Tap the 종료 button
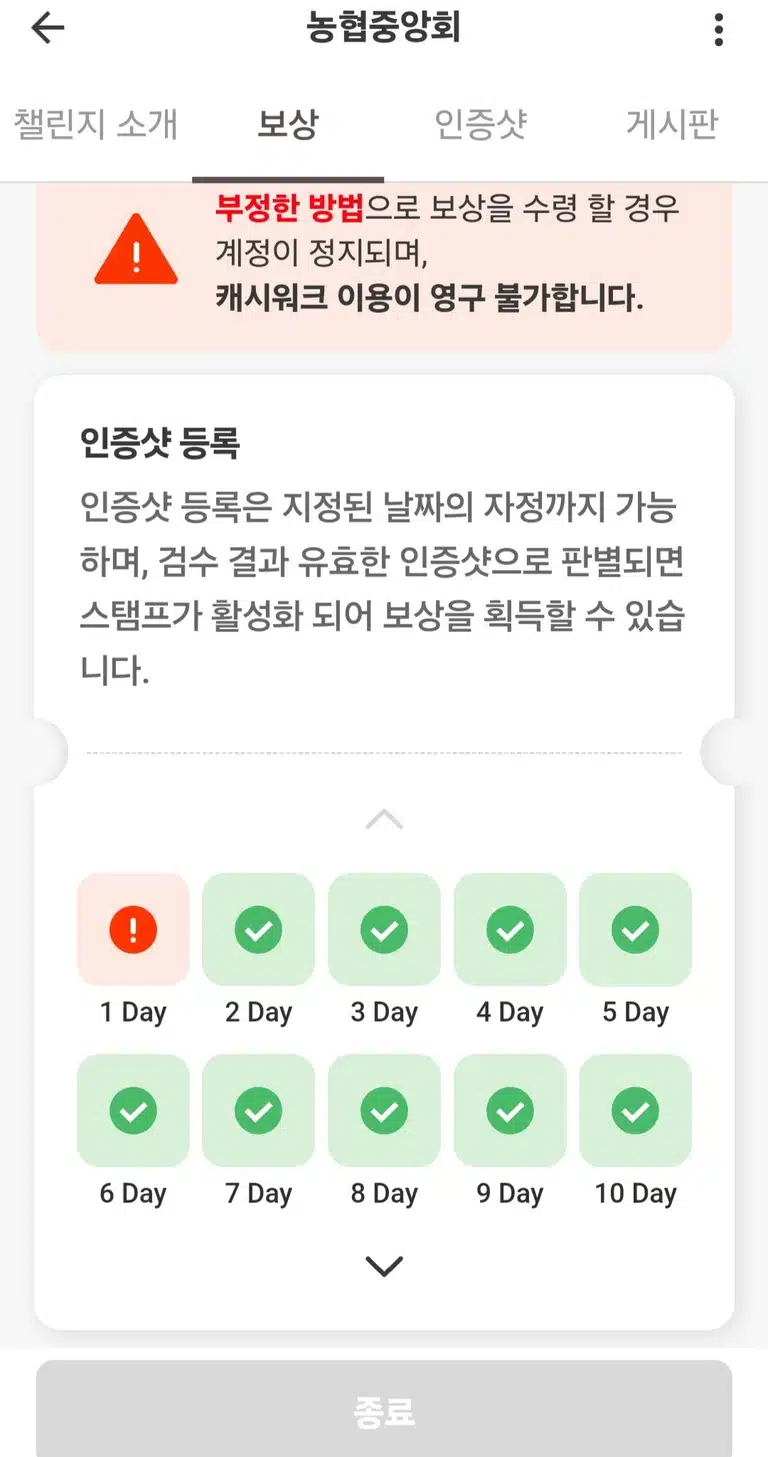Viewport: 768px width, 1457px height. 384,1409
